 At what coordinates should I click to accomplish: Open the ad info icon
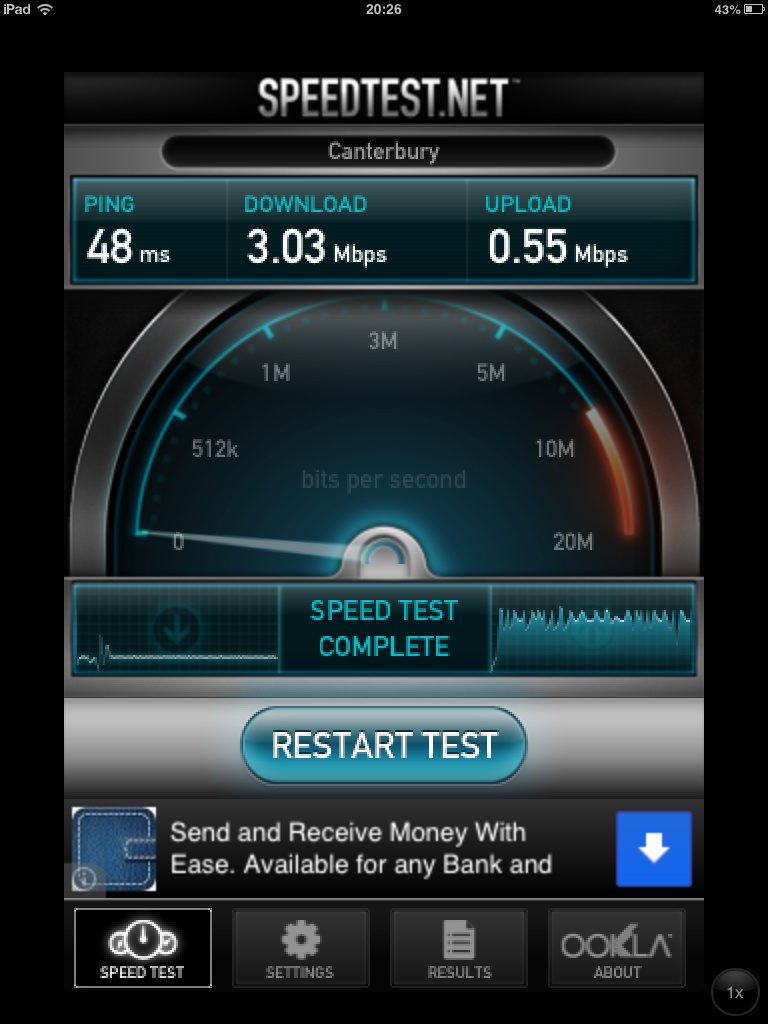(x=86, y=878)
